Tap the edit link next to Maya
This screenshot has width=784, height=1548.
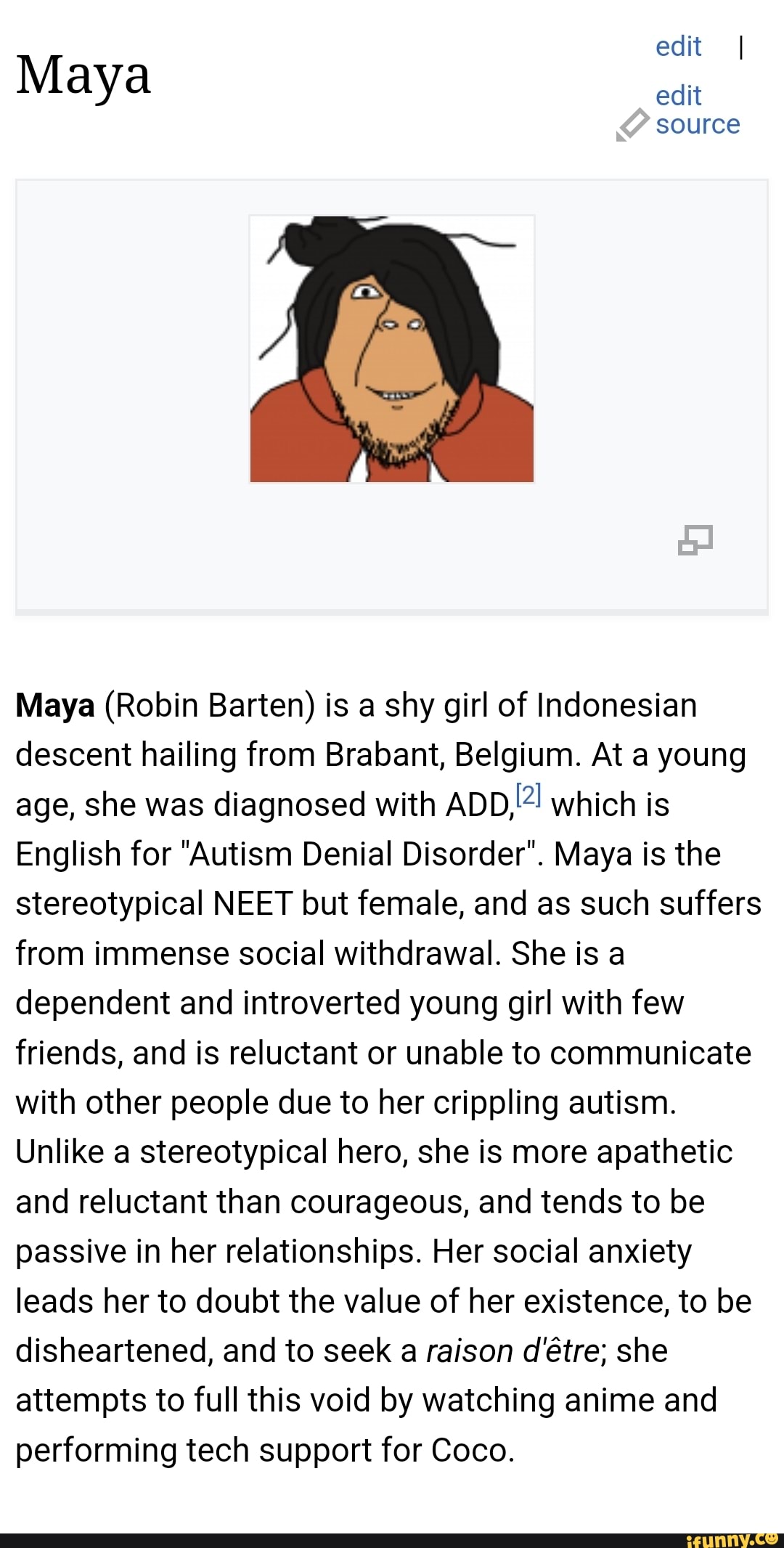point(678,47)
